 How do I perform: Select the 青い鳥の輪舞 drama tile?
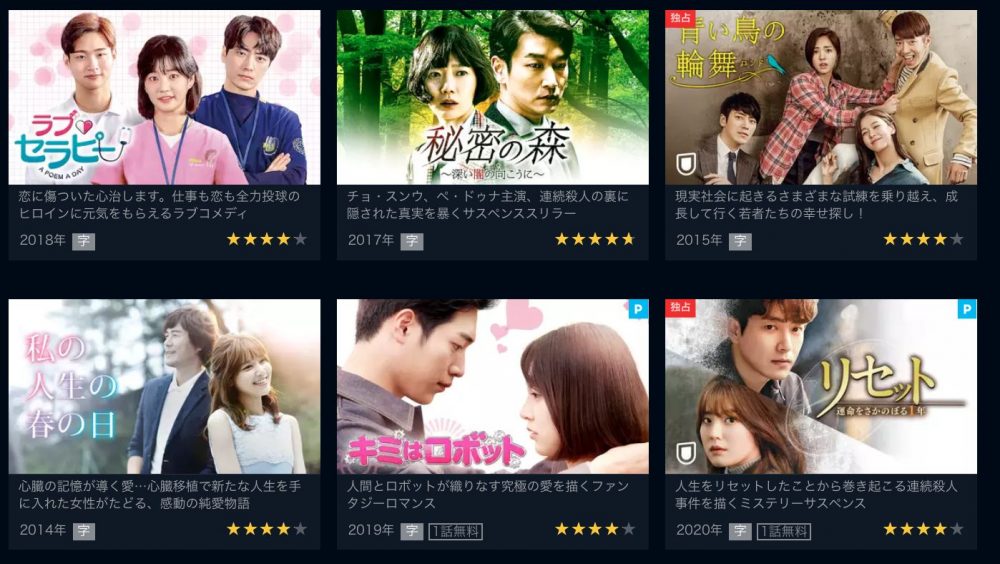[820, 98]
